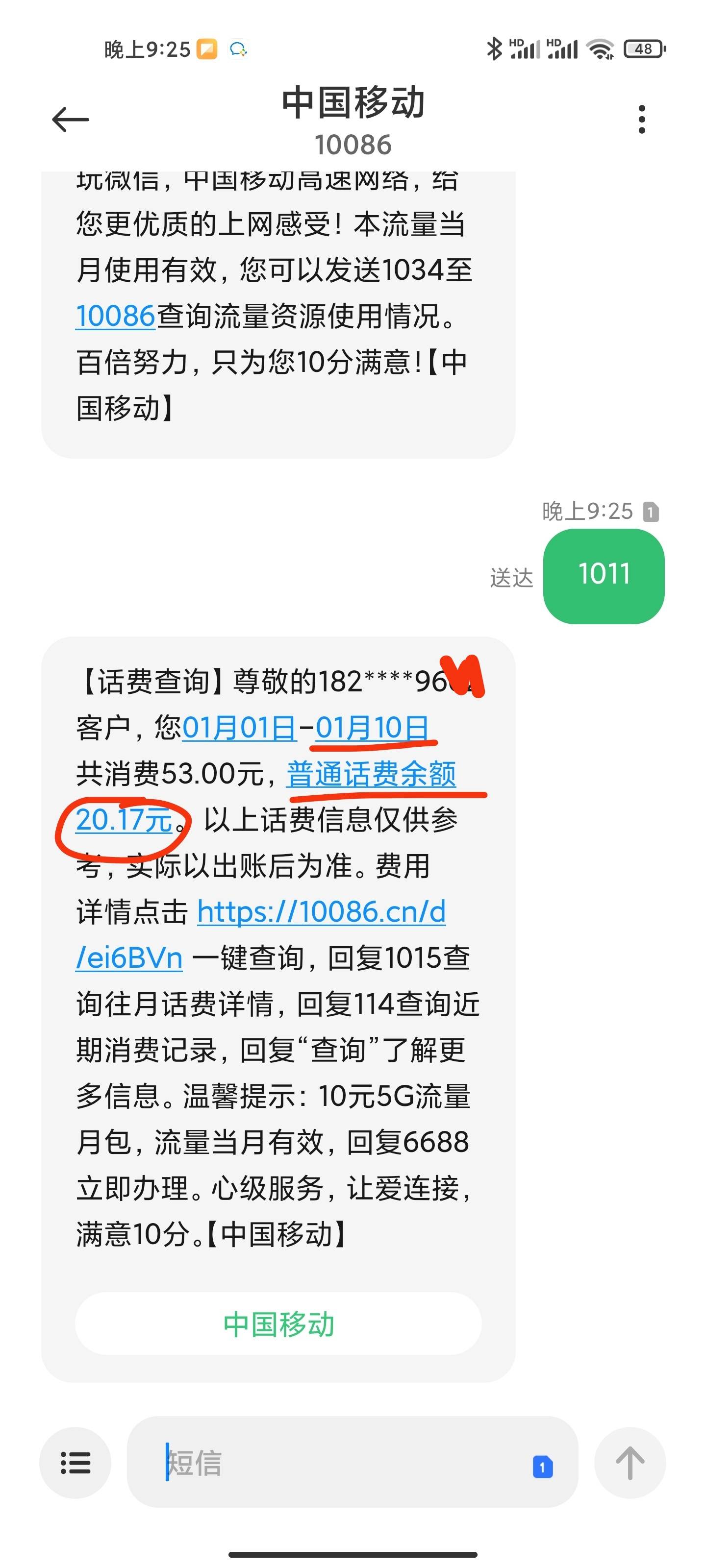Viewport: 706px width, 1568px height.
Task: Open the three-dot overflow menu
Action: click(641, 119)
